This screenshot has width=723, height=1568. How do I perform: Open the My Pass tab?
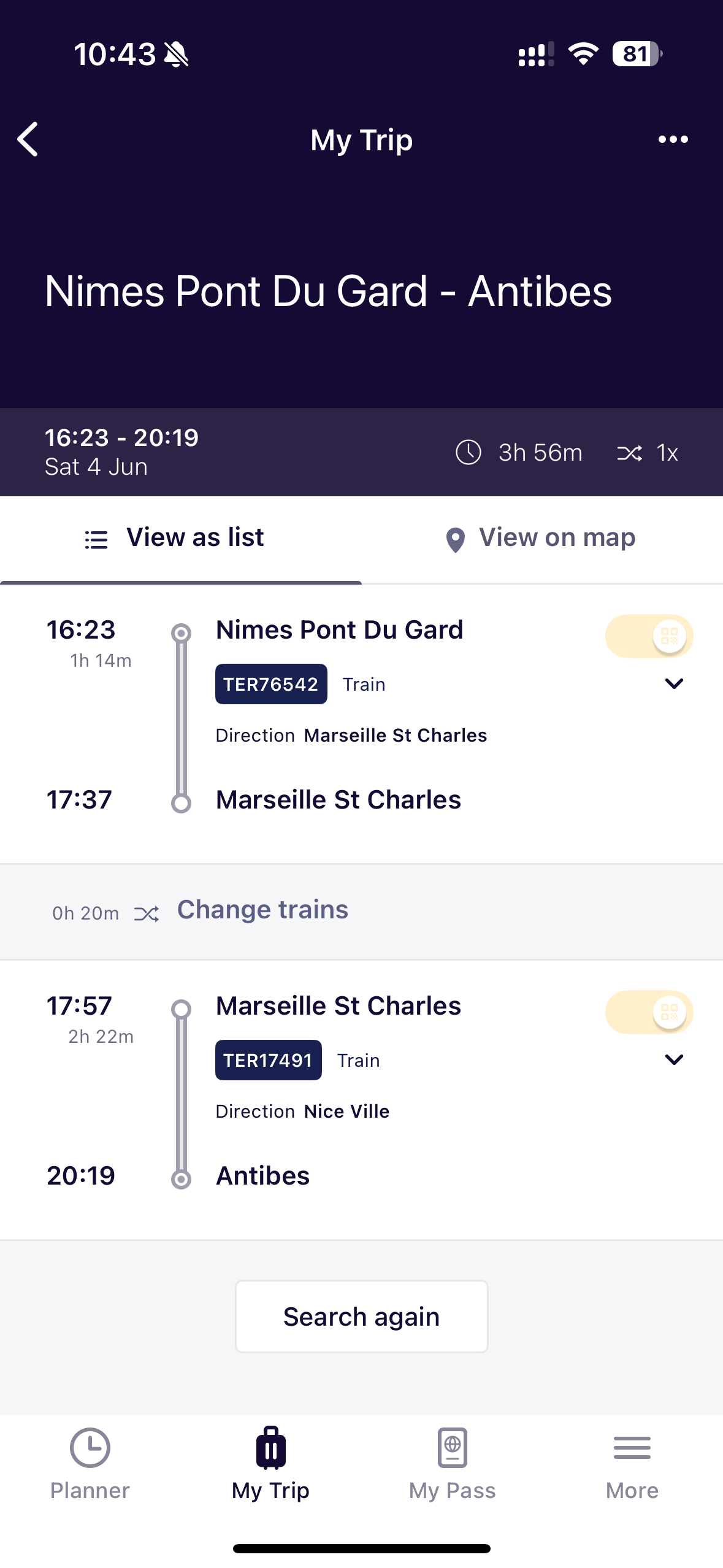452,1465
